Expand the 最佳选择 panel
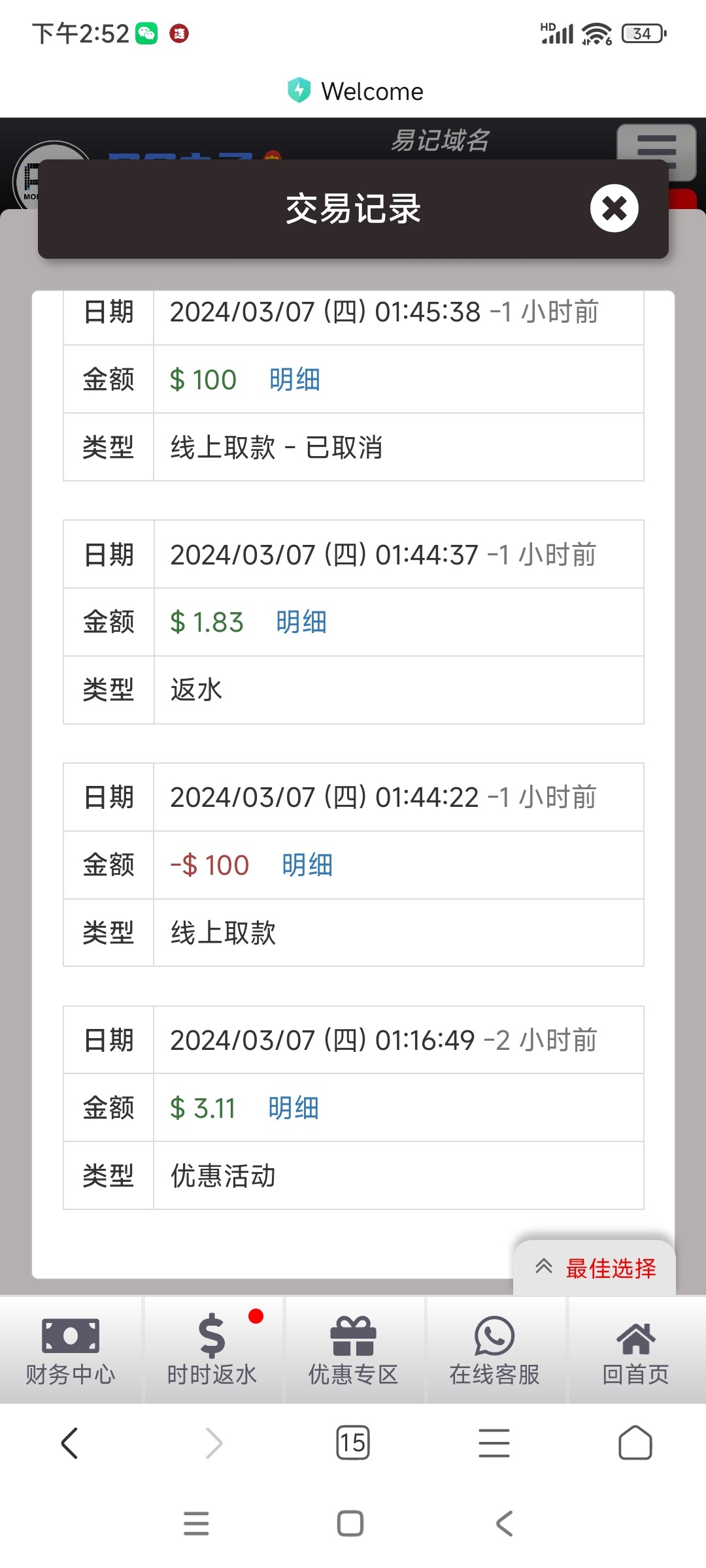Screen dimensions: 706x1568 [595, 1268]
